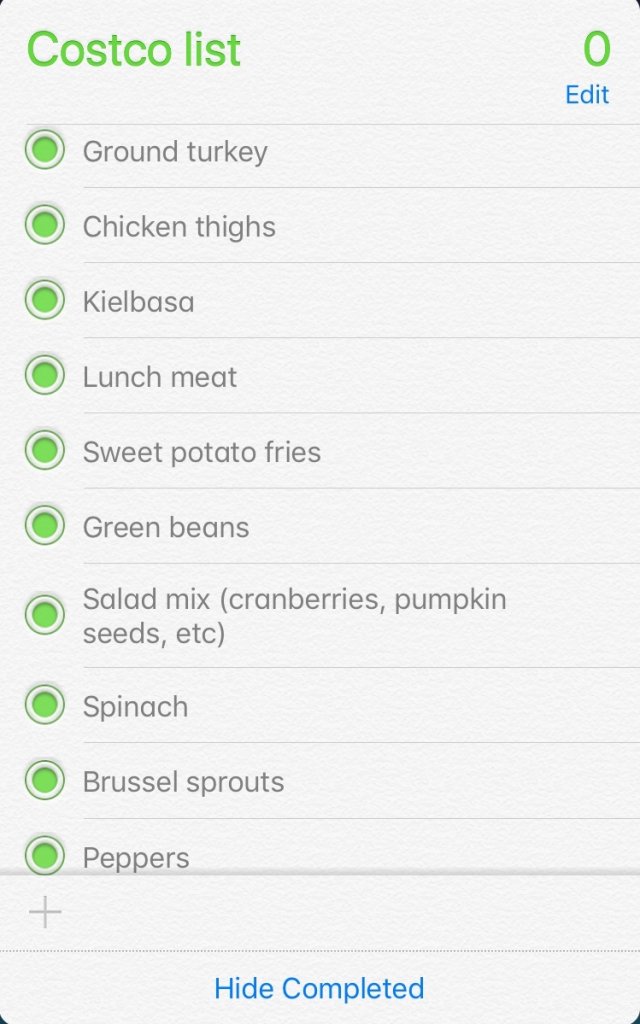
Task: Add a new reminder with the plus row
Action: [320, 912]
